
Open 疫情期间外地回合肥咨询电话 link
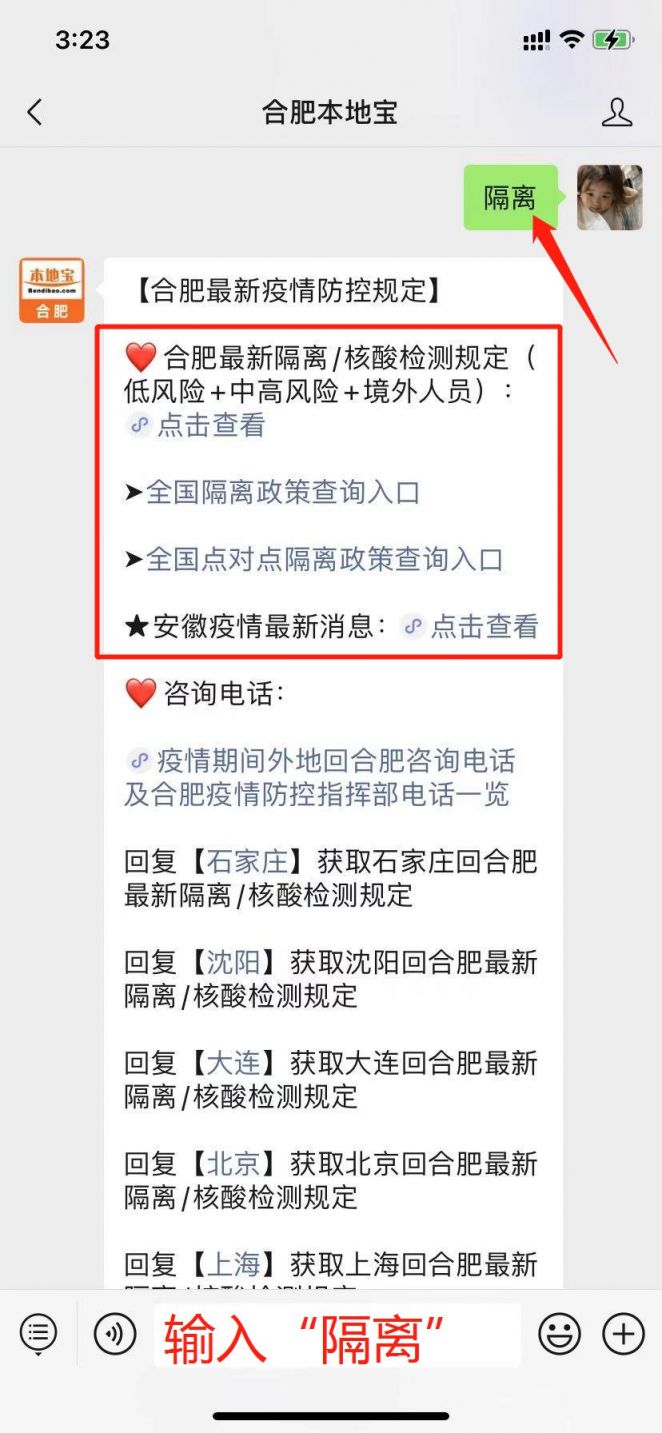(335, 761)
